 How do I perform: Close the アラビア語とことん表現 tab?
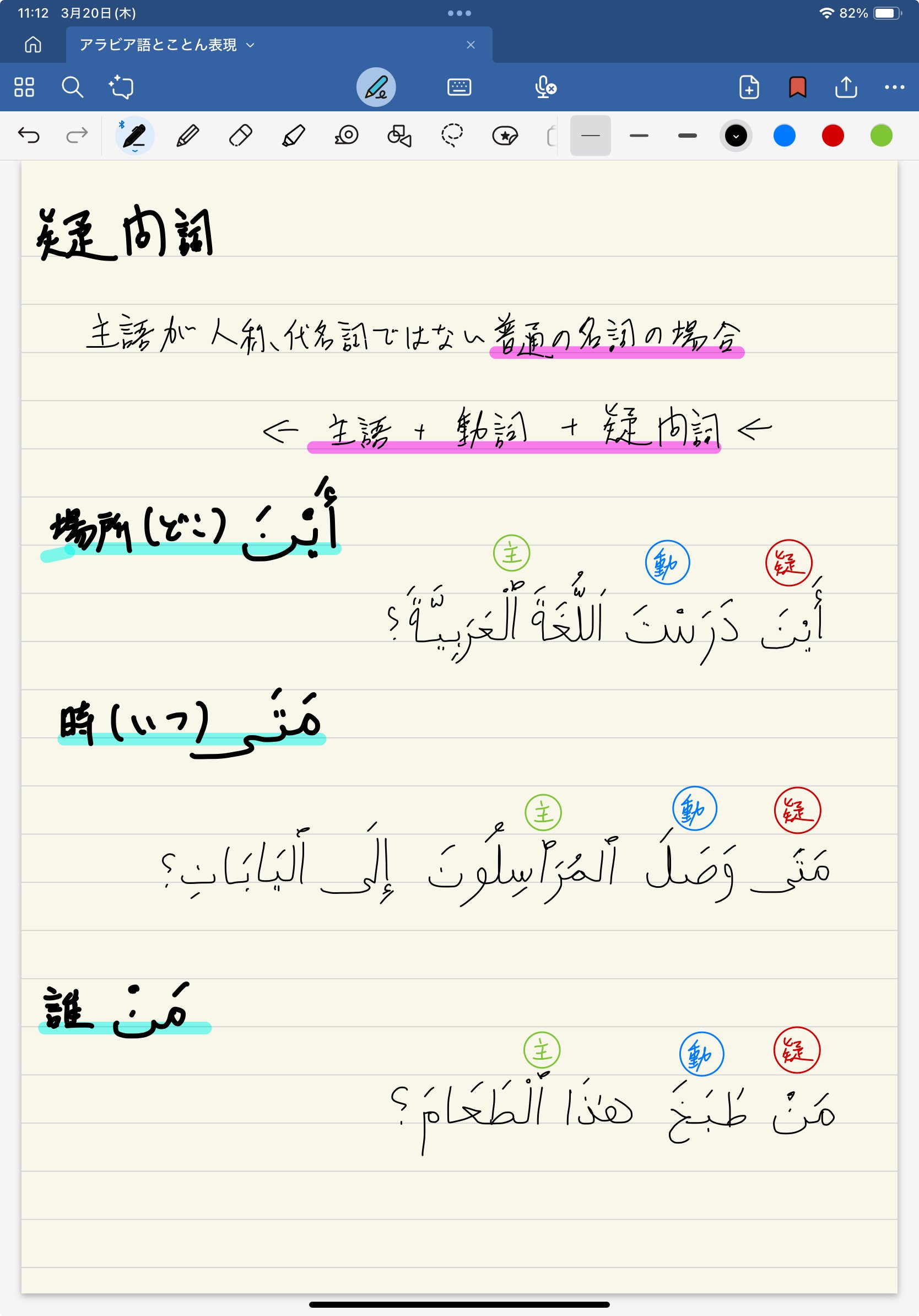471,45
